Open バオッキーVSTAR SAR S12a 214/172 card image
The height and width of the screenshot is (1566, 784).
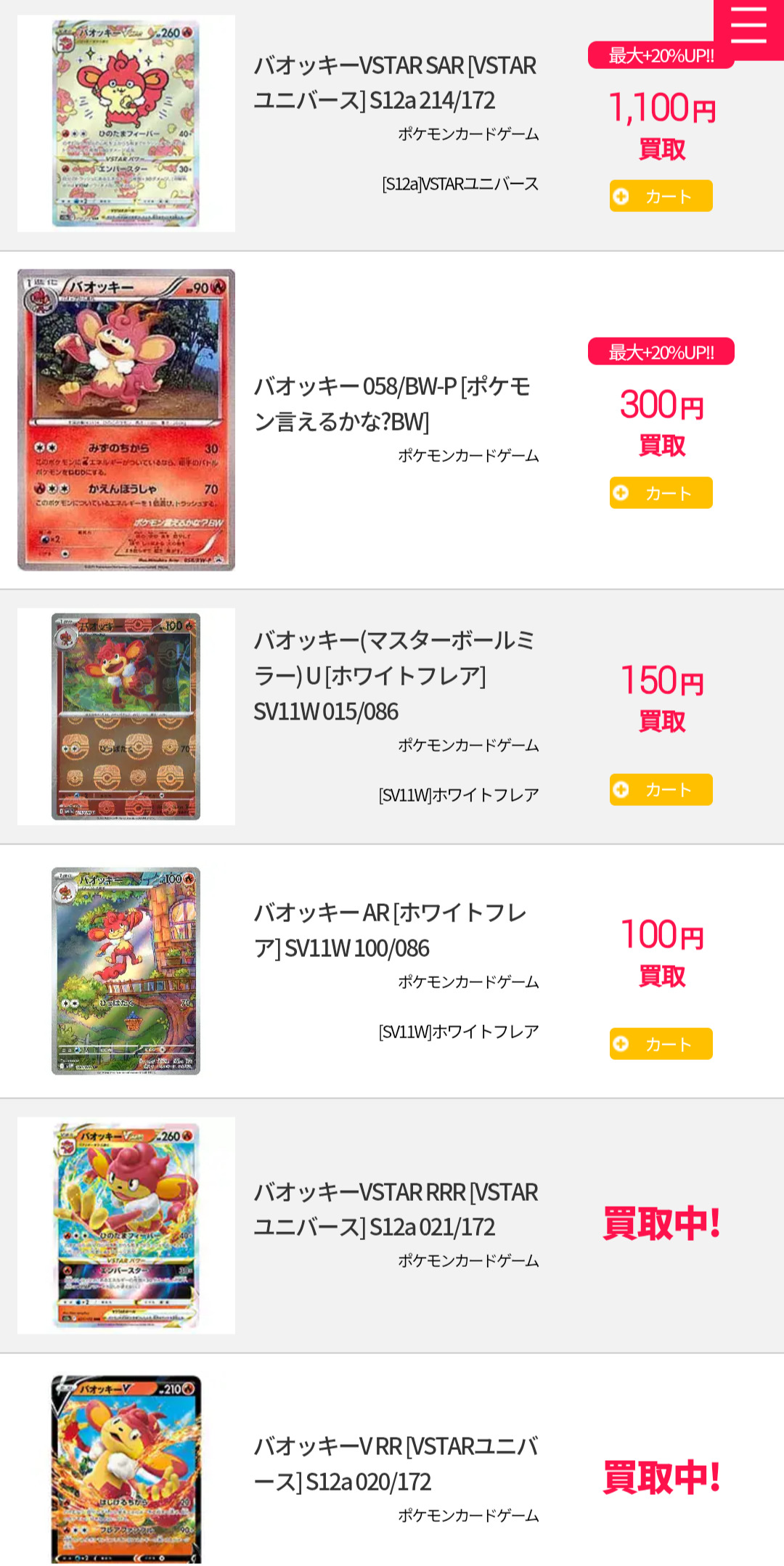(126, 123)
